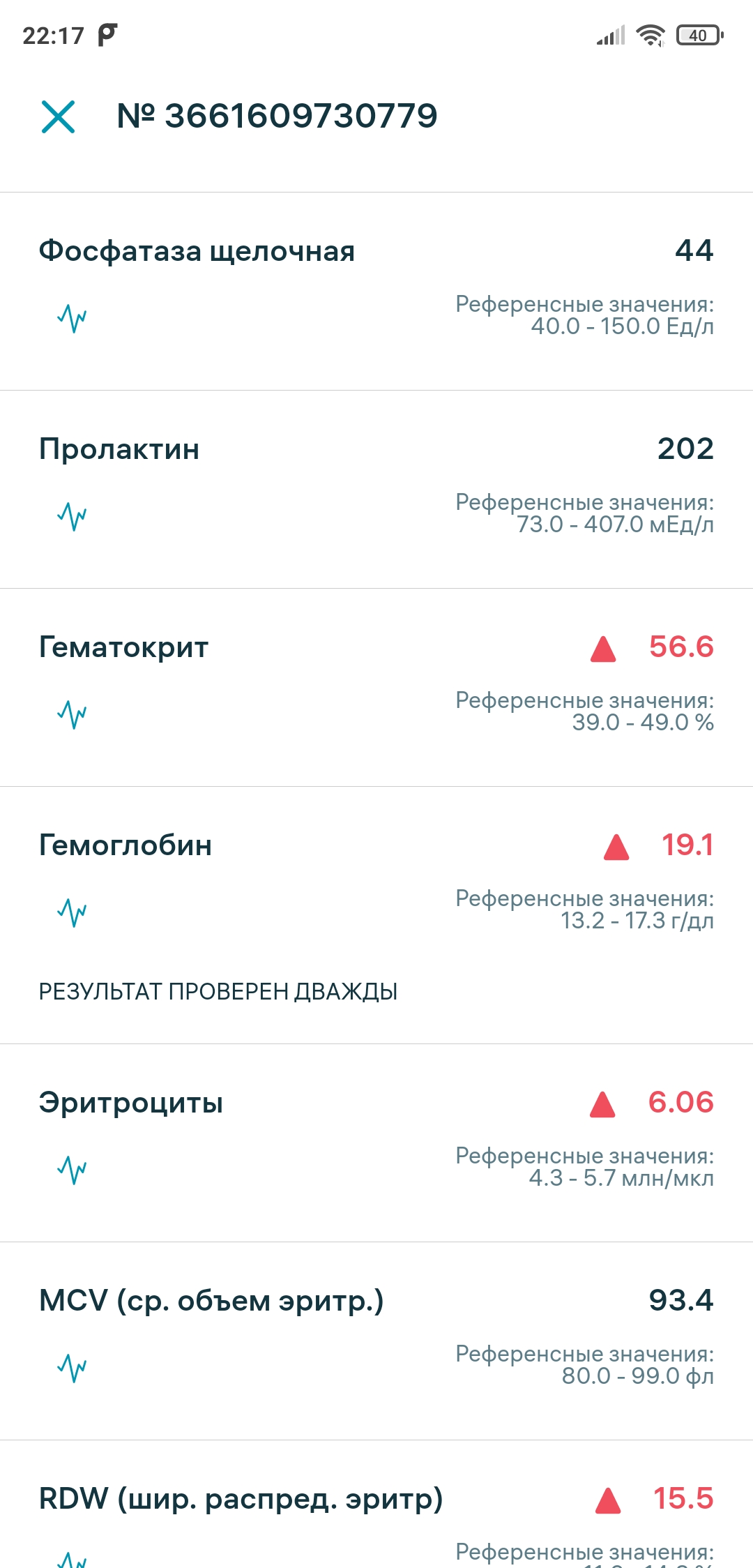Open MCV trend graph icon
The width and height of the screenshot is (753, 1568).
(72, 1368)
